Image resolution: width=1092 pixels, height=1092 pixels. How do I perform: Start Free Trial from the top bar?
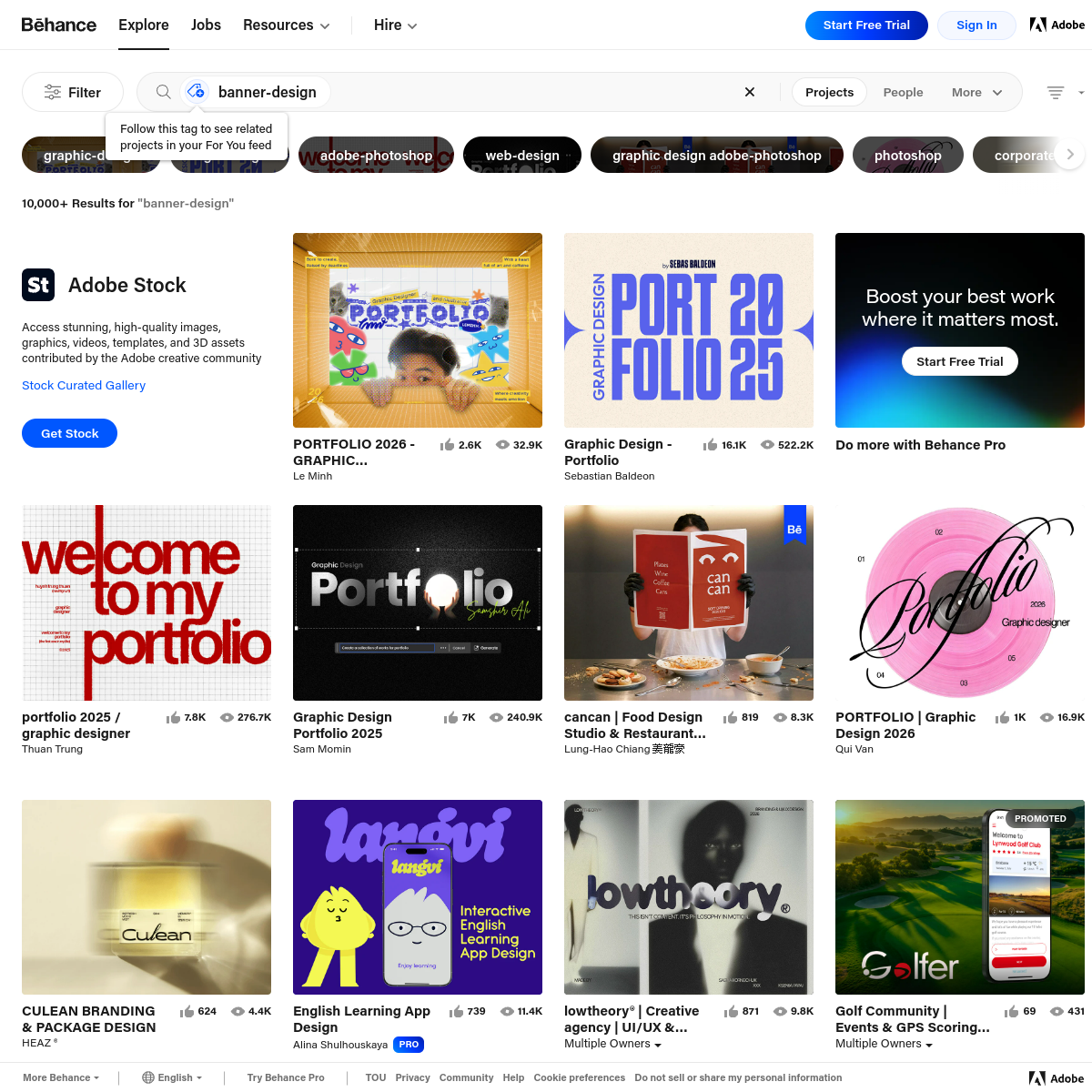pyautogui.click(x=866, y=25)
